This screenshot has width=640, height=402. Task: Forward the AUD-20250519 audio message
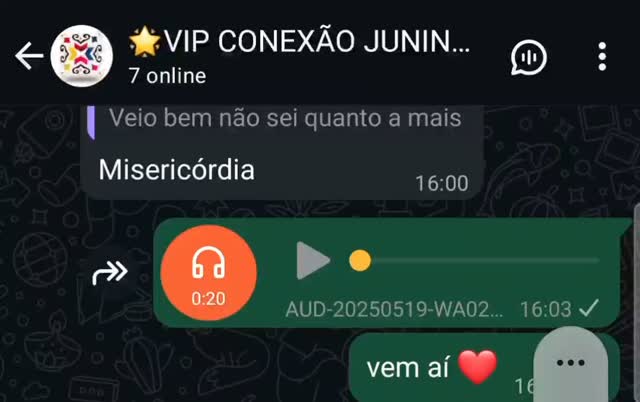click(110, 273)
